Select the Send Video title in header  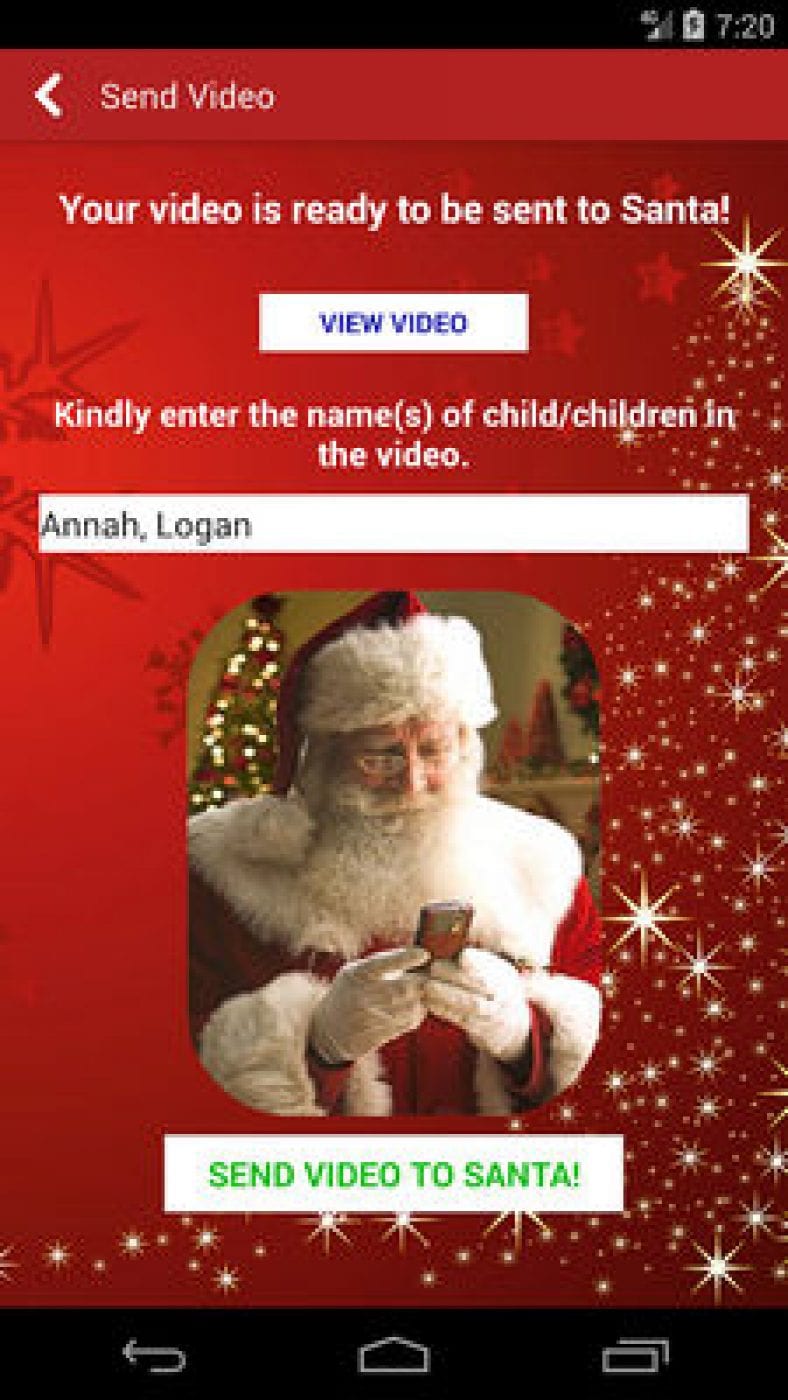click(186, 96)
